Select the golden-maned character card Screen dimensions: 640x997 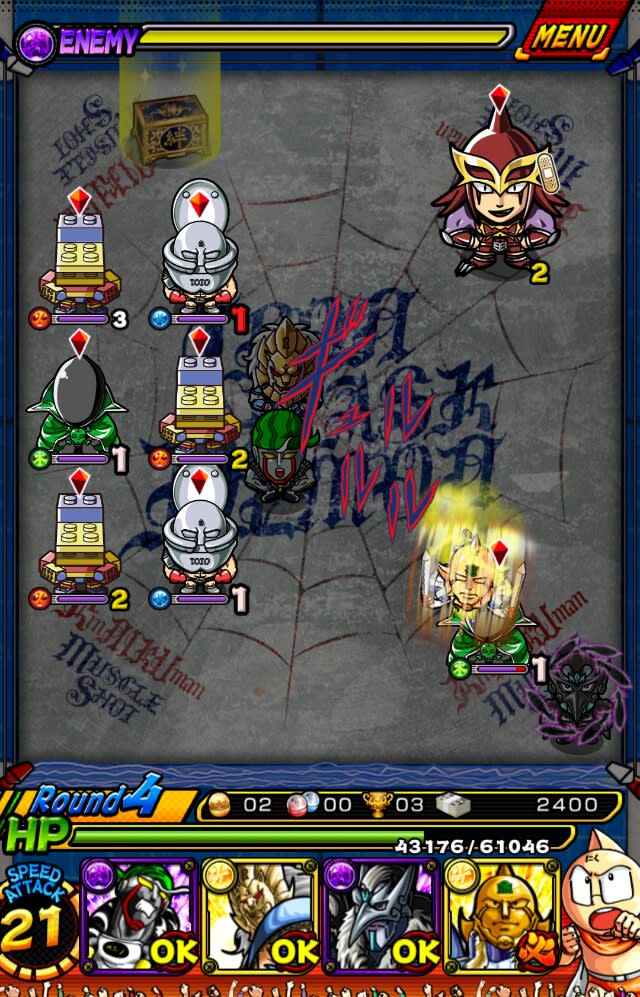[x=260, y=917]
